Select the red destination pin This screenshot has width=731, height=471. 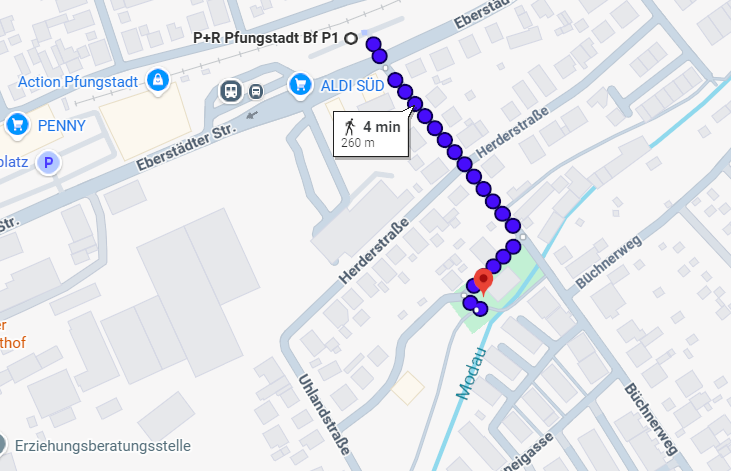click(483, 279)
